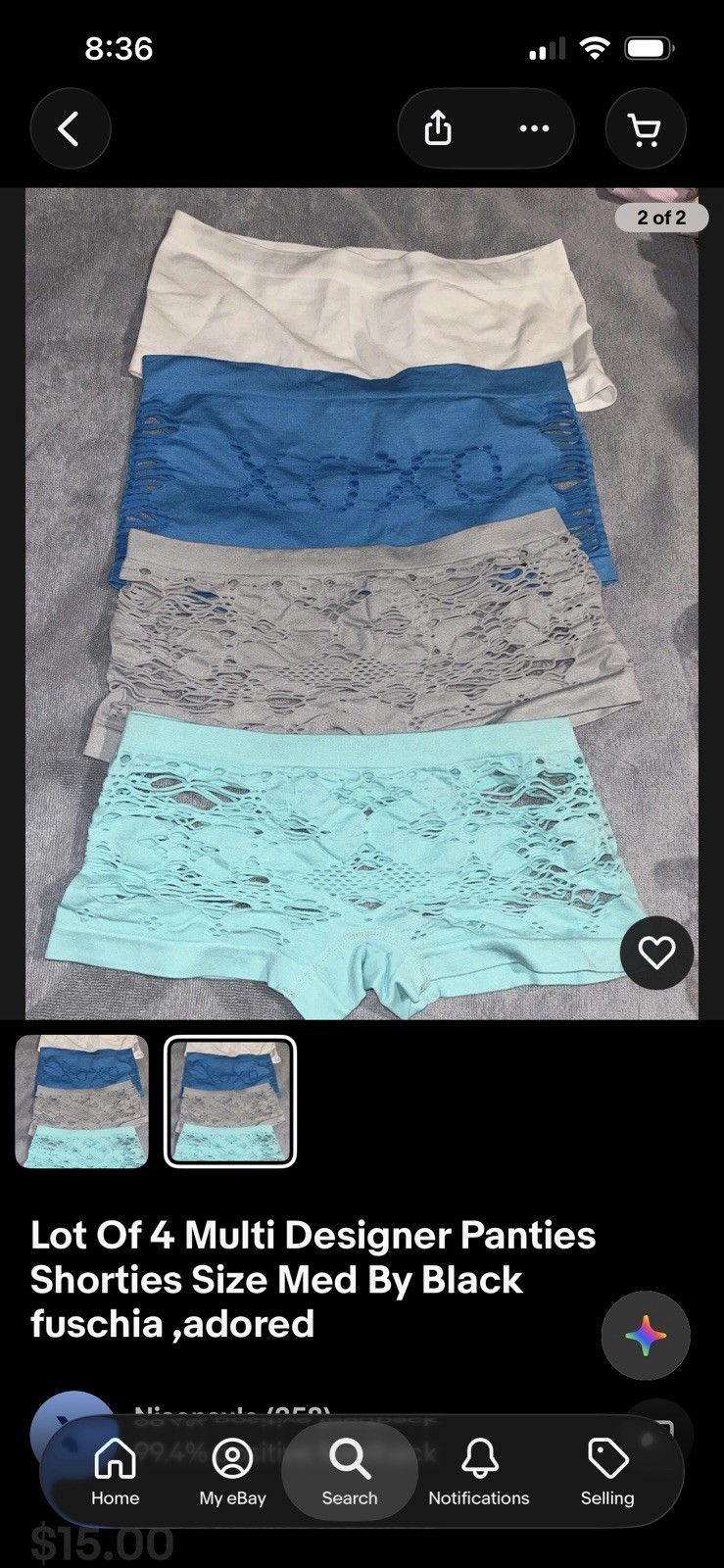Open the shopping cart

point(645,128)
